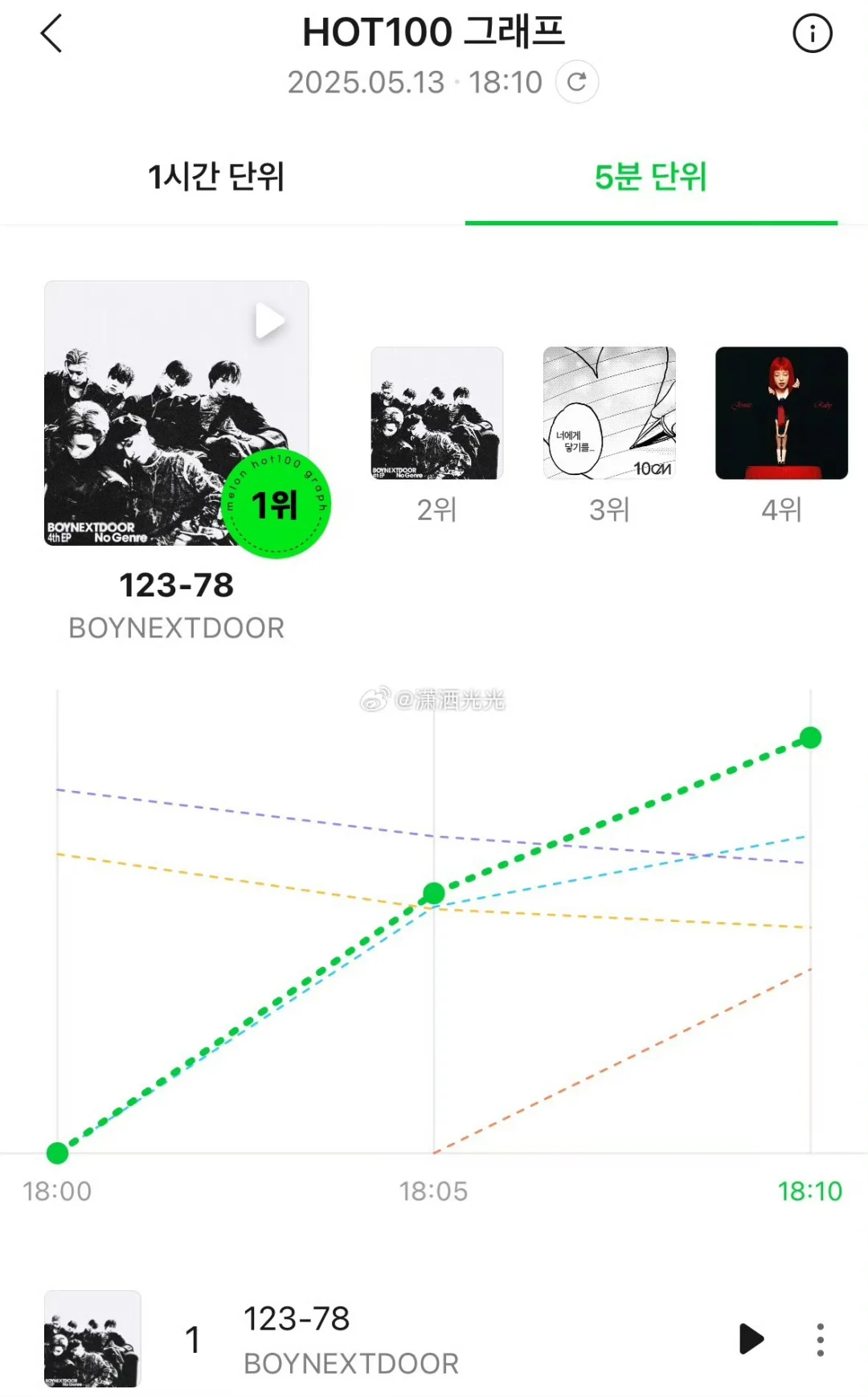This screenshot has height=1397, width=868.
Task: Select the 3위 10CM album thumbnail
Action: [x=609, y=413]
